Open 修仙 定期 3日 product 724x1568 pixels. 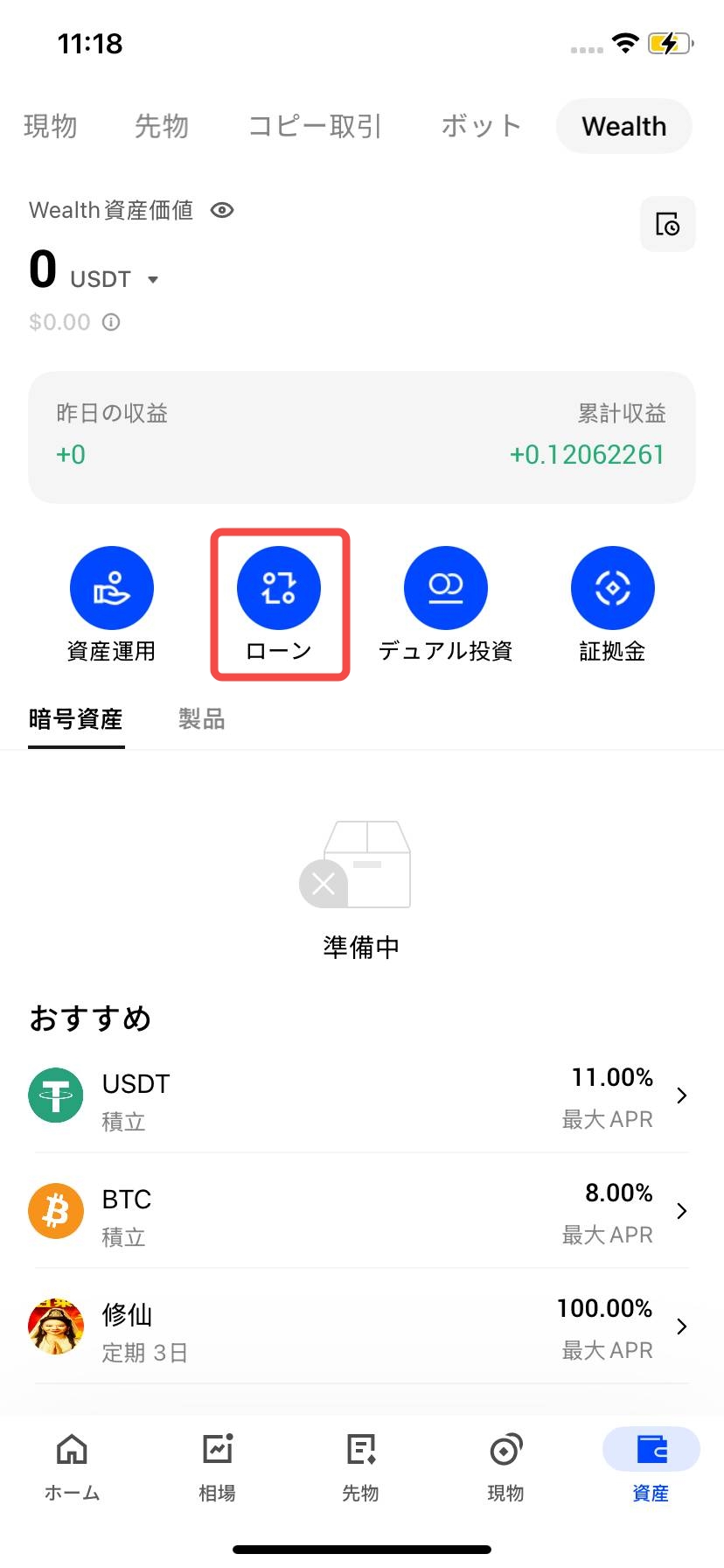360,1327
